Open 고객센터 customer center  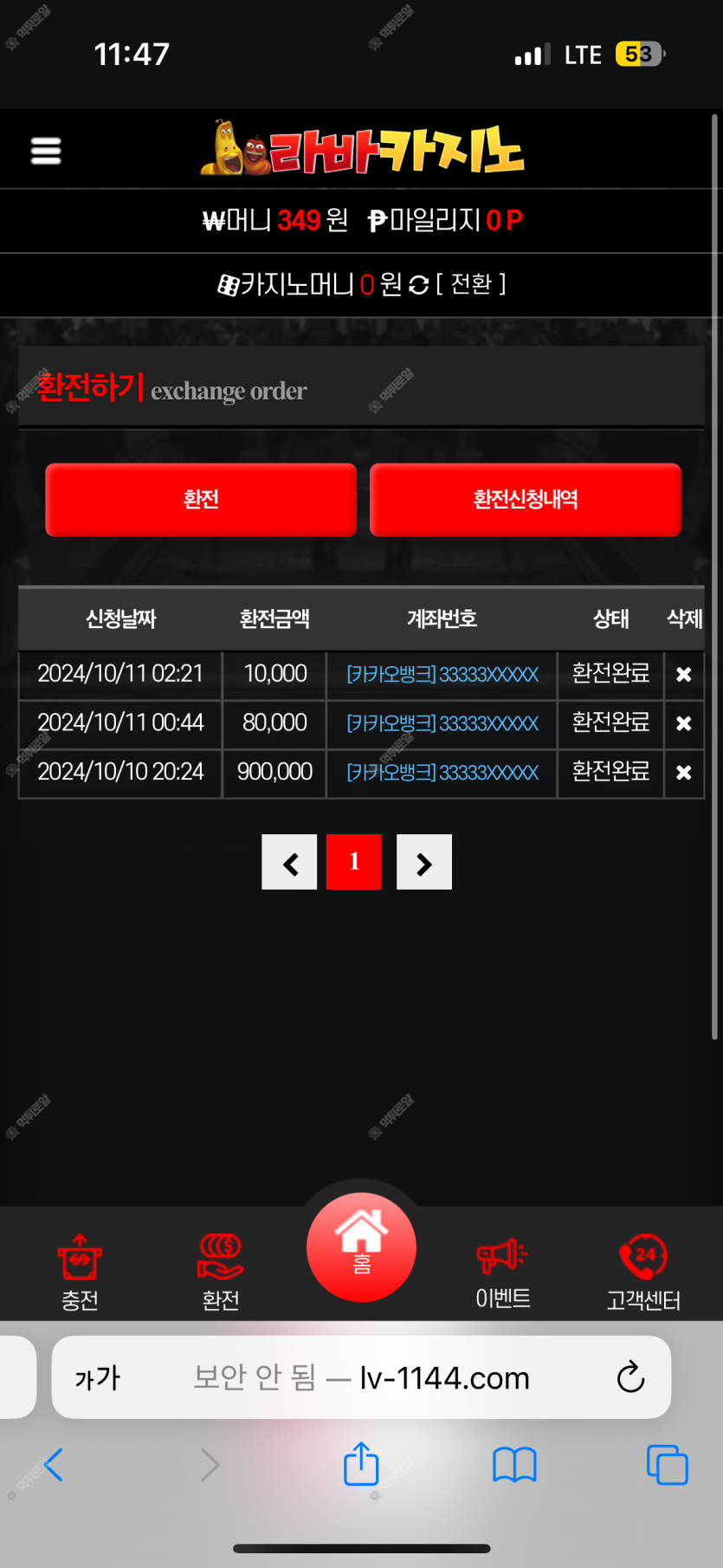642,1272
